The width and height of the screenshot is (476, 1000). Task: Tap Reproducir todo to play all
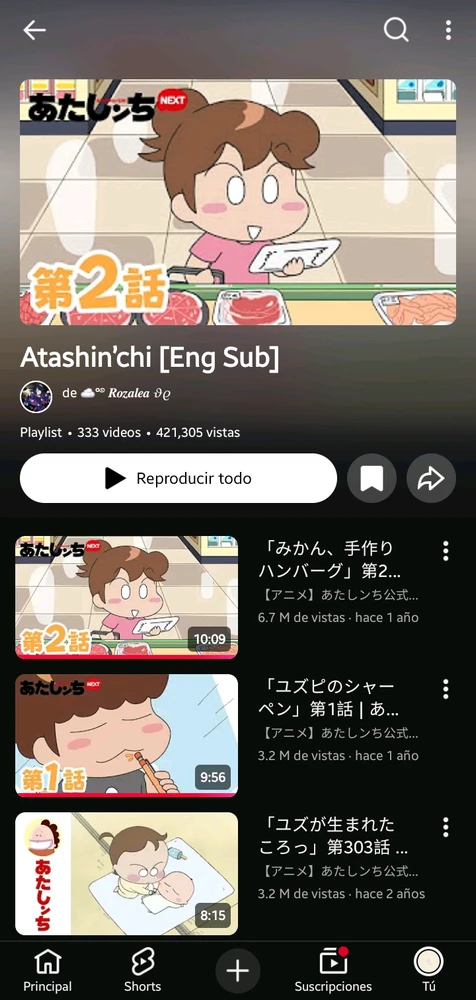178,478
